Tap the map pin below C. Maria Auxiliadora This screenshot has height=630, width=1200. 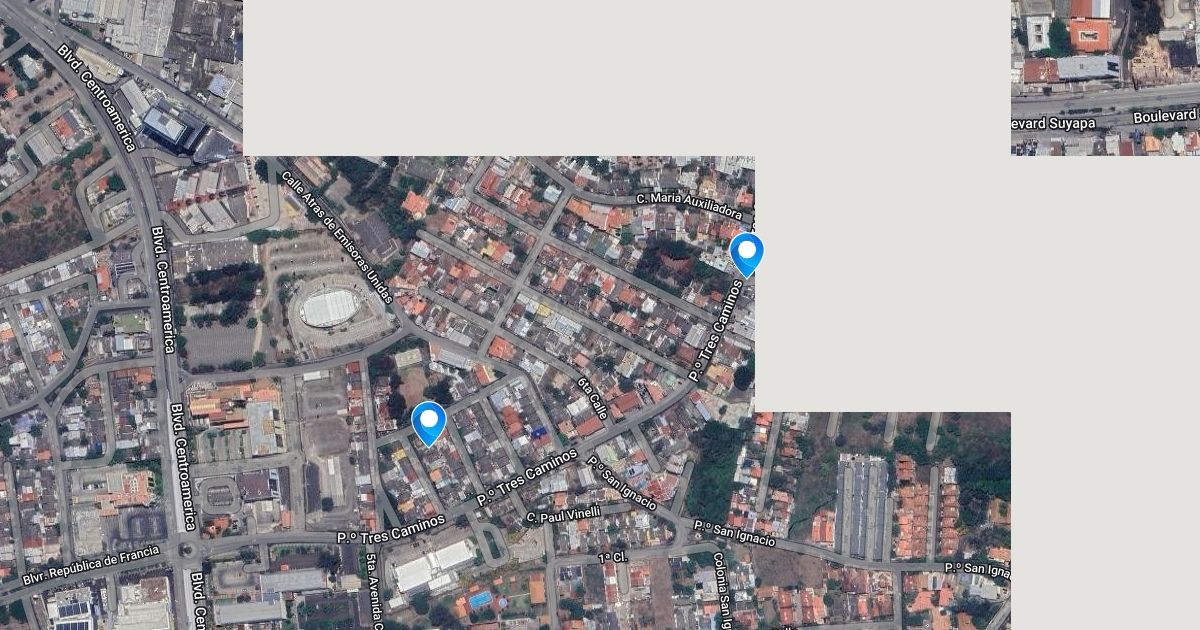pos(746,251)
